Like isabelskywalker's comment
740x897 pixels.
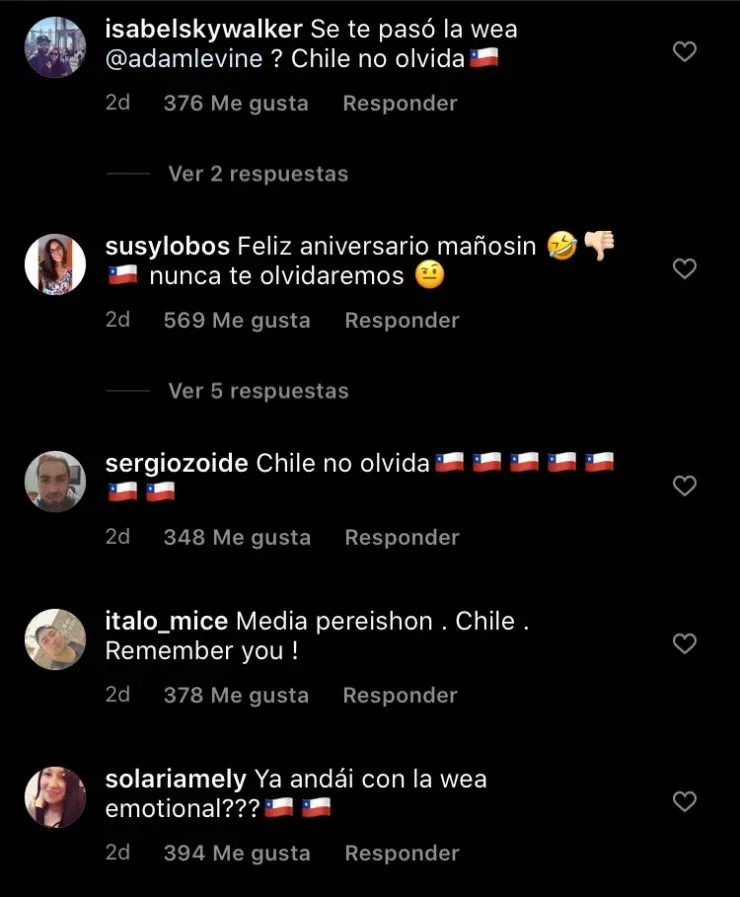coord(684,52)
